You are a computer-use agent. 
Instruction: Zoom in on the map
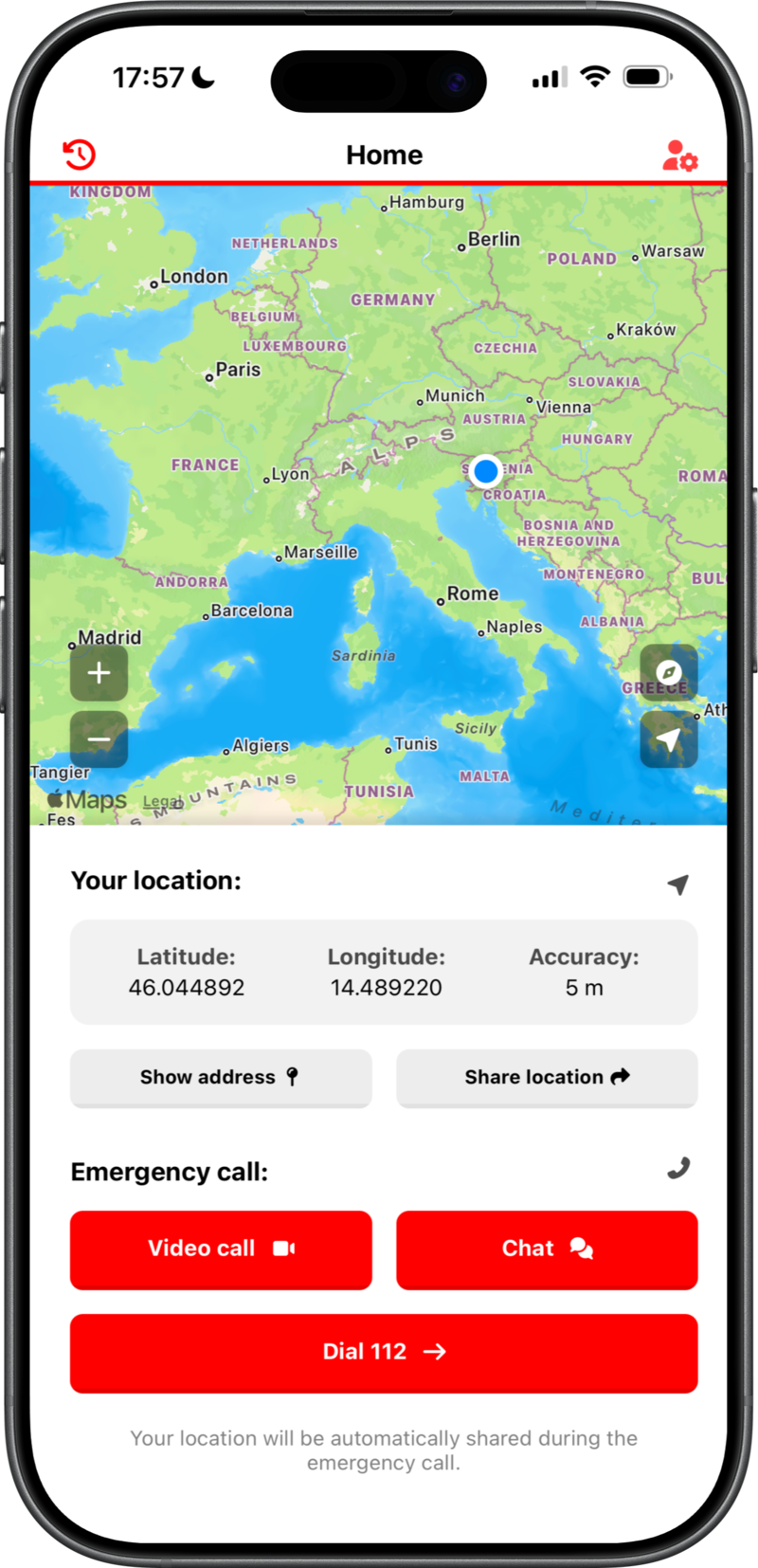(99, 673)
